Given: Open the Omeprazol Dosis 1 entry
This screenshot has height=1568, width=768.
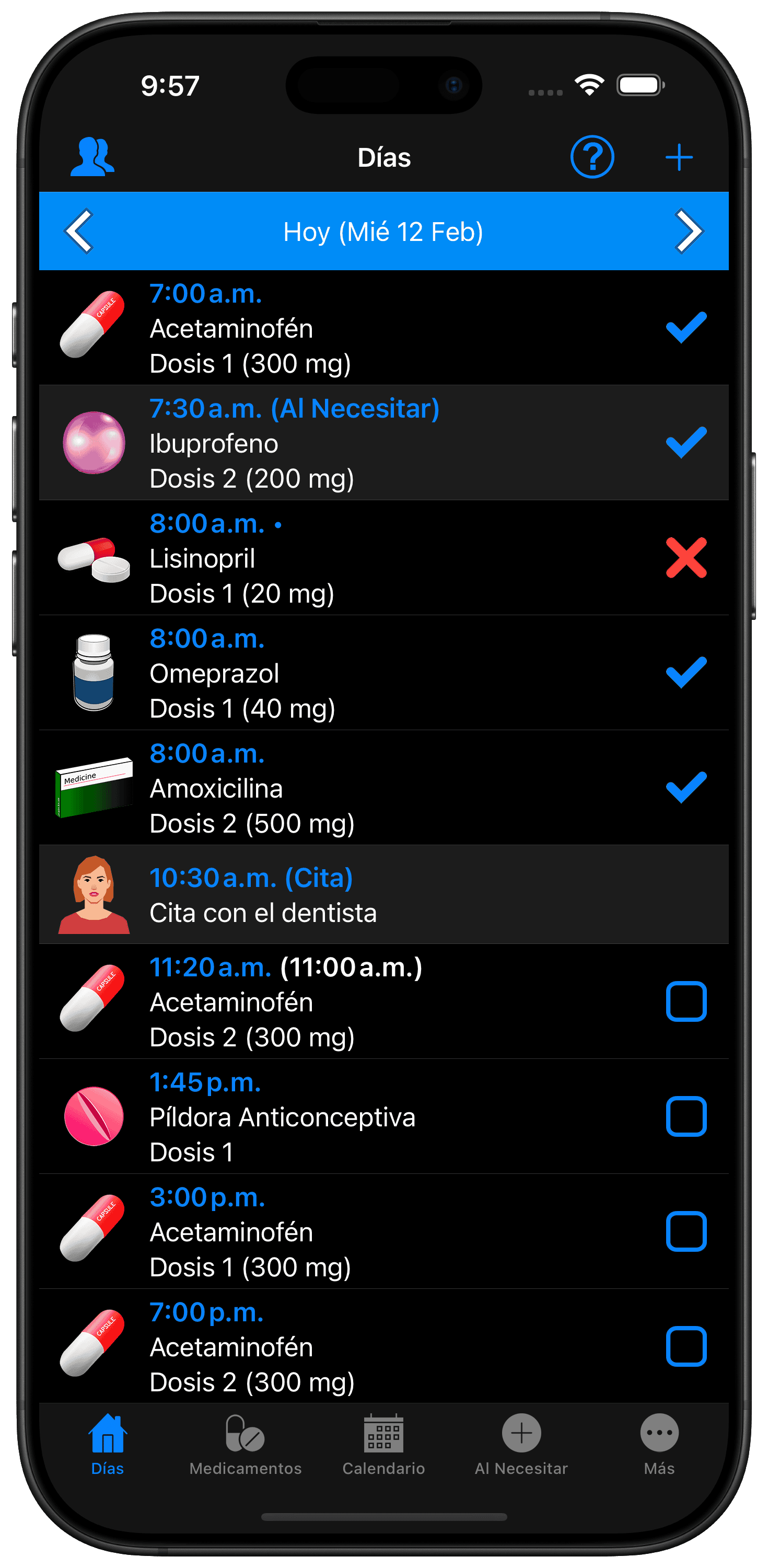Looking at the screenshot, I should tap(383, 673).
